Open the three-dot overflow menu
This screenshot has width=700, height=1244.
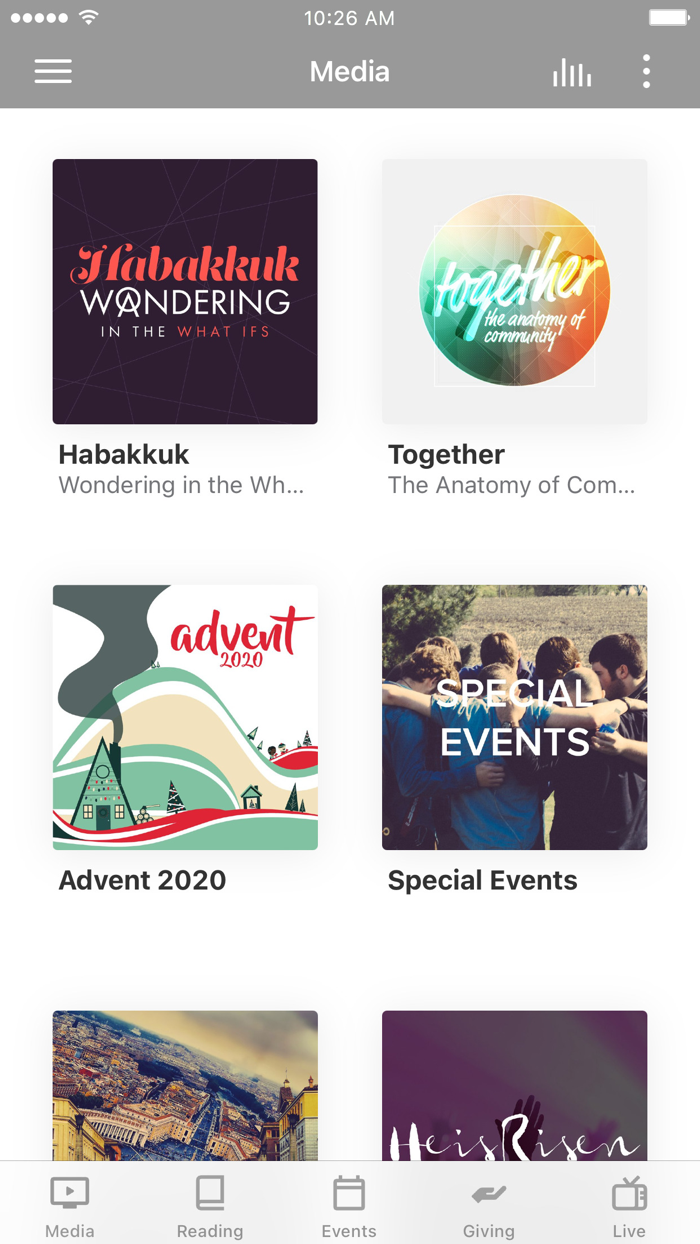pyautogui.click(x=646, y=72)
